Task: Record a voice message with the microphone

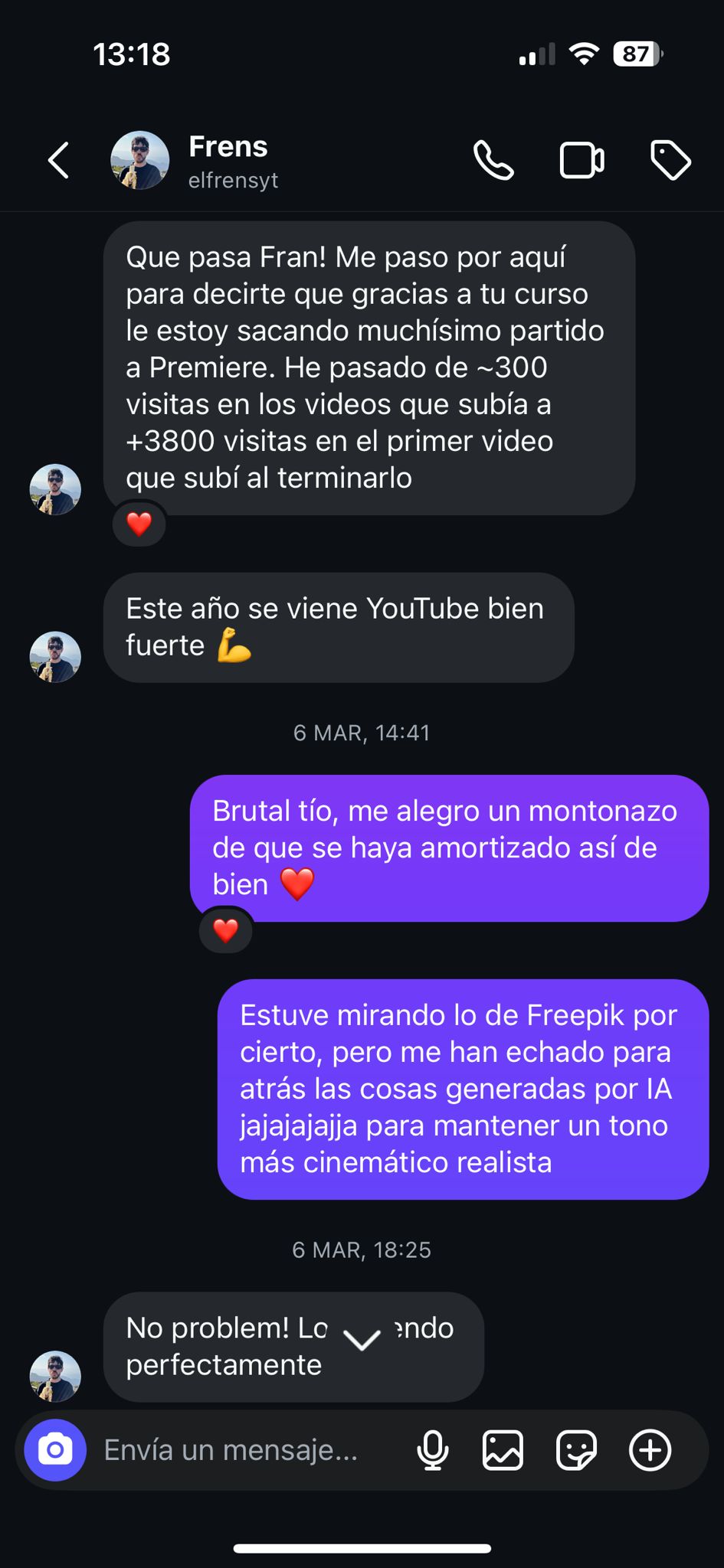Action: (x=433, y=1450)
